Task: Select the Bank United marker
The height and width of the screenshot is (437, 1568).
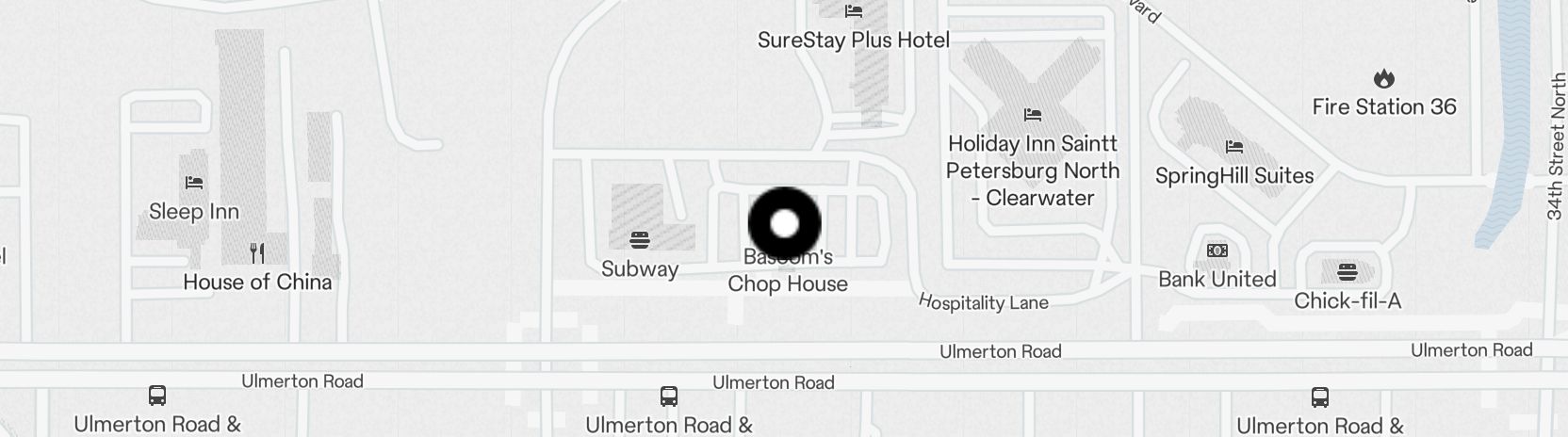Action: (x=1217, y=251)
